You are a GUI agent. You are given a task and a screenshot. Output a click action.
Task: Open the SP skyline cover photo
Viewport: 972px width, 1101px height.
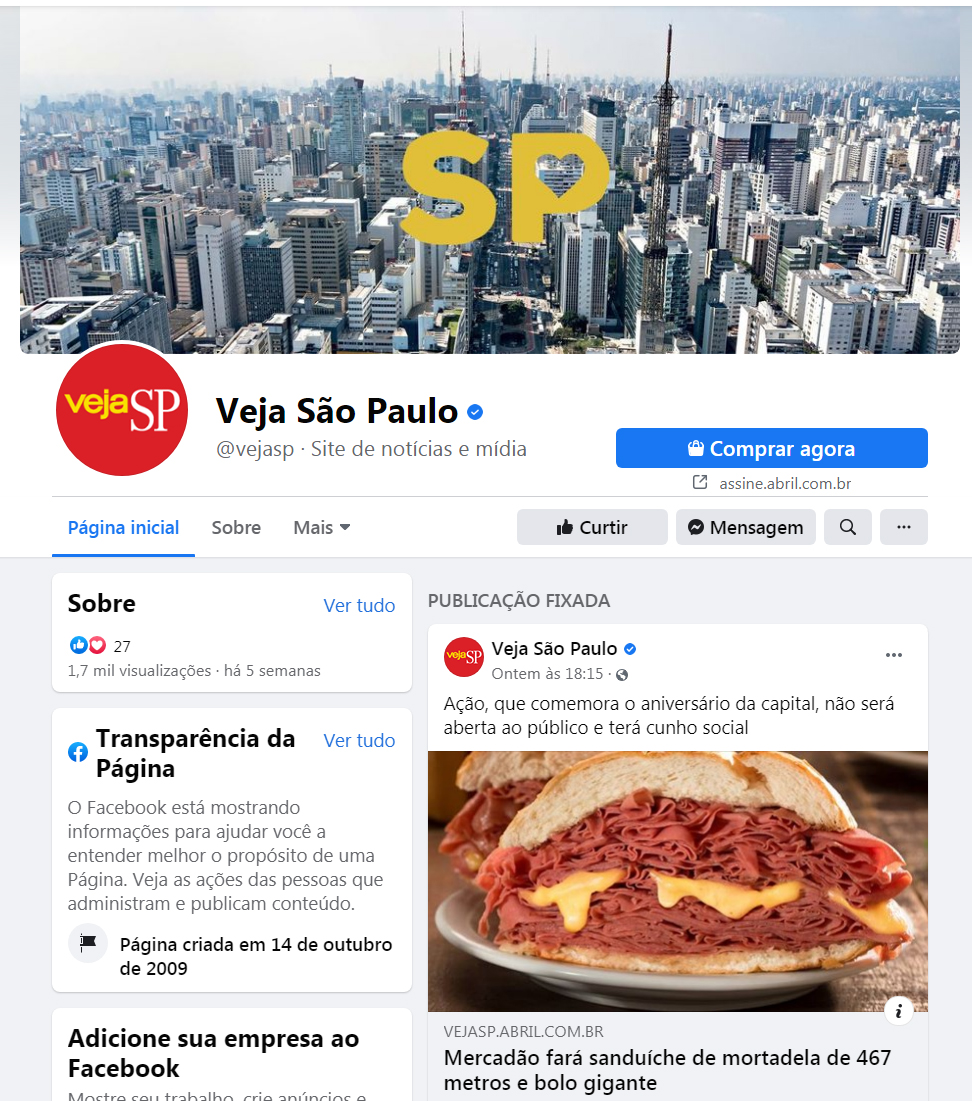pyautogui.click(x=490, y=180)
